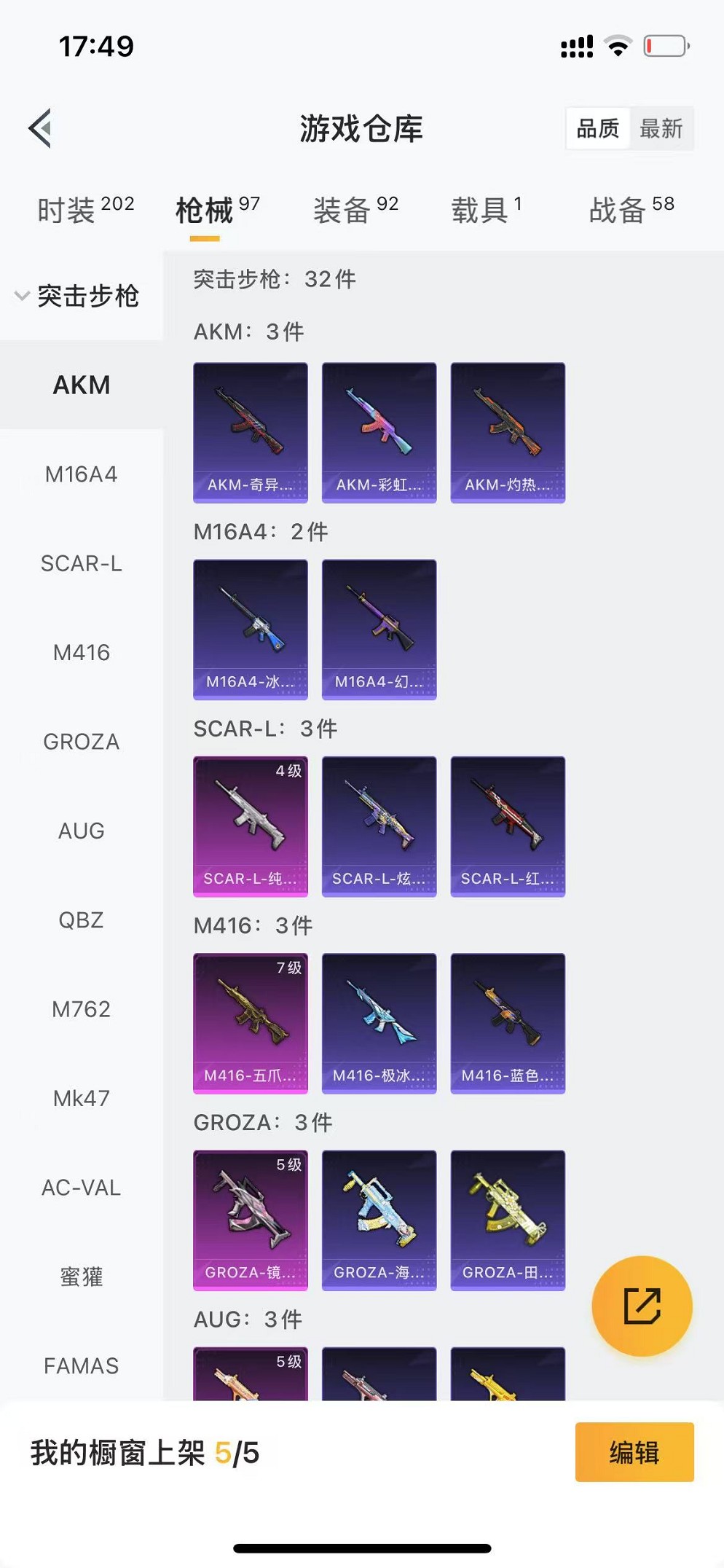View the level 4 SCAR-L-纯 skin

coord(250,826)
